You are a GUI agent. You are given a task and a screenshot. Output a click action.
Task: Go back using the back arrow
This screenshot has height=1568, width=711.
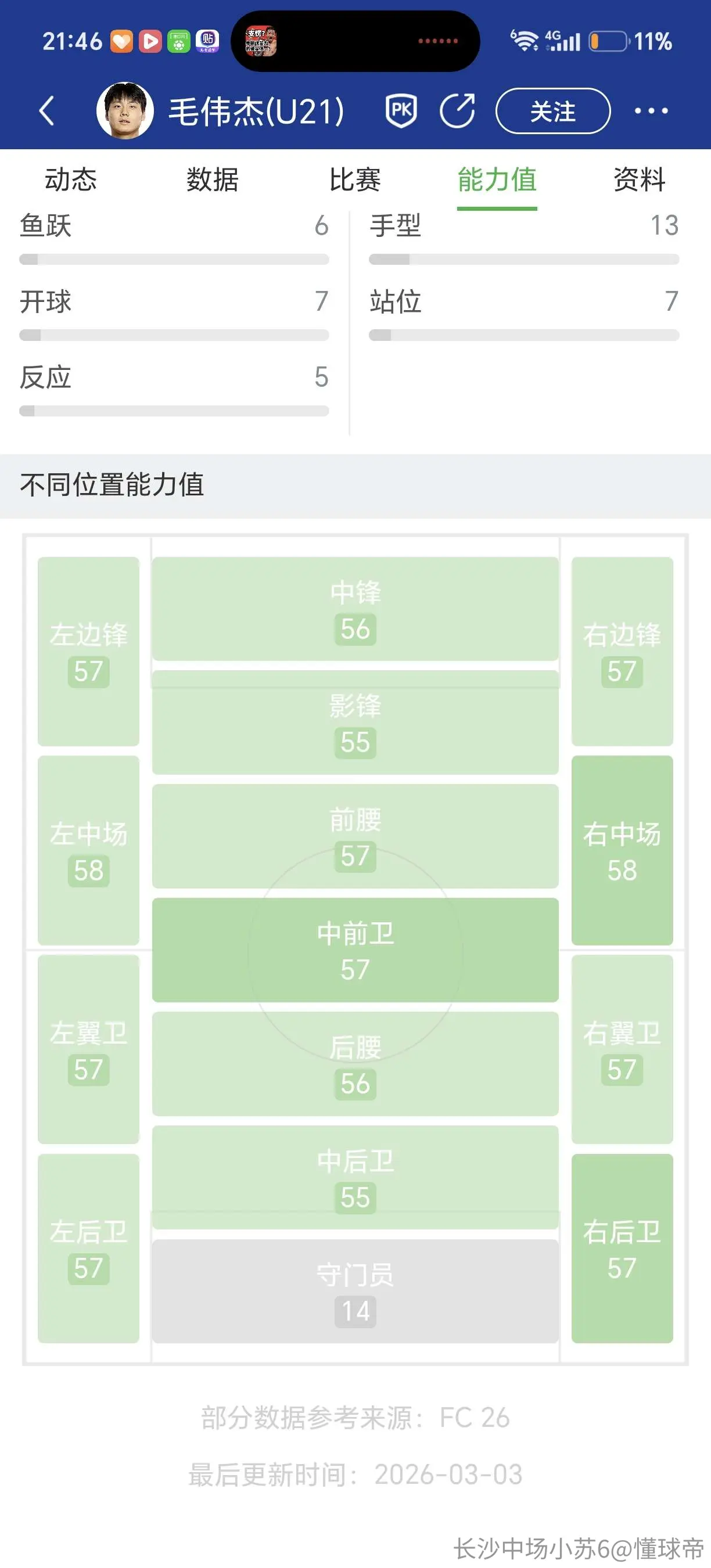pyautogui.click(x=47, y=111)
